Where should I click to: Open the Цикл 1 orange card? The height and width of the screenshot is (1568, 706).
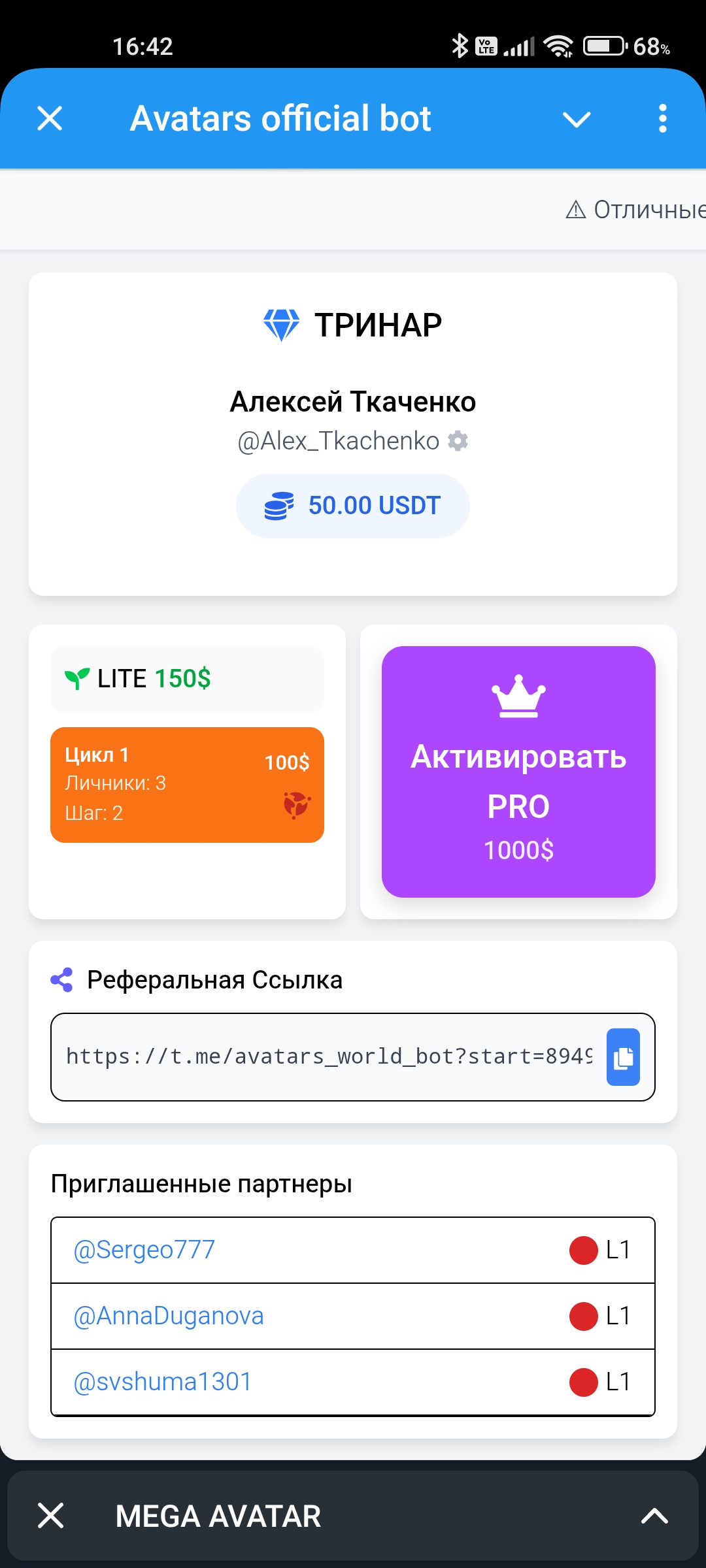[x=187, y=784]
